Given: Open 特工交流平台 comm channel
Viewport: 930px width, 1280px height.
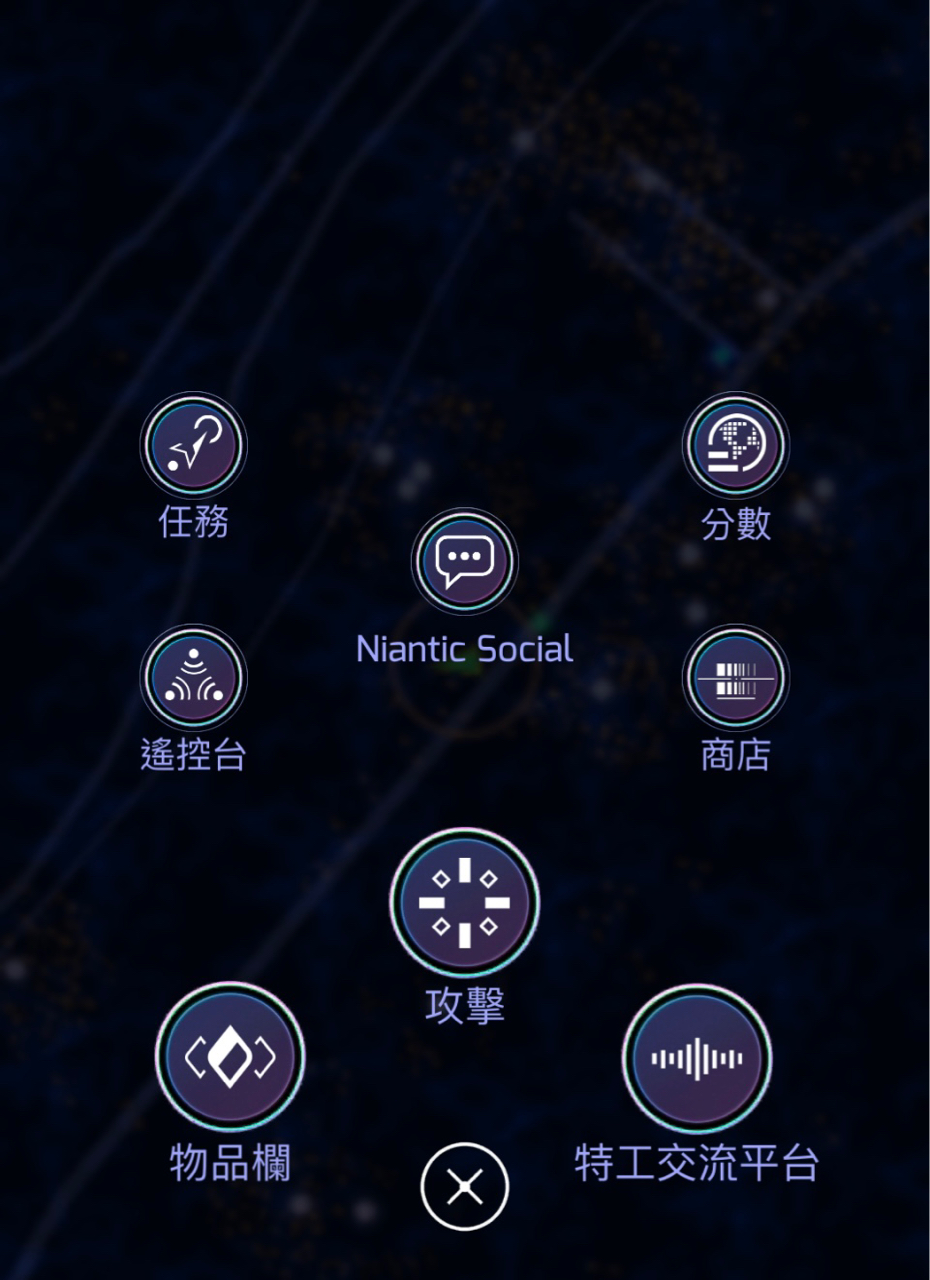Looking at the screenshot, I should [x=697, y=1059].
